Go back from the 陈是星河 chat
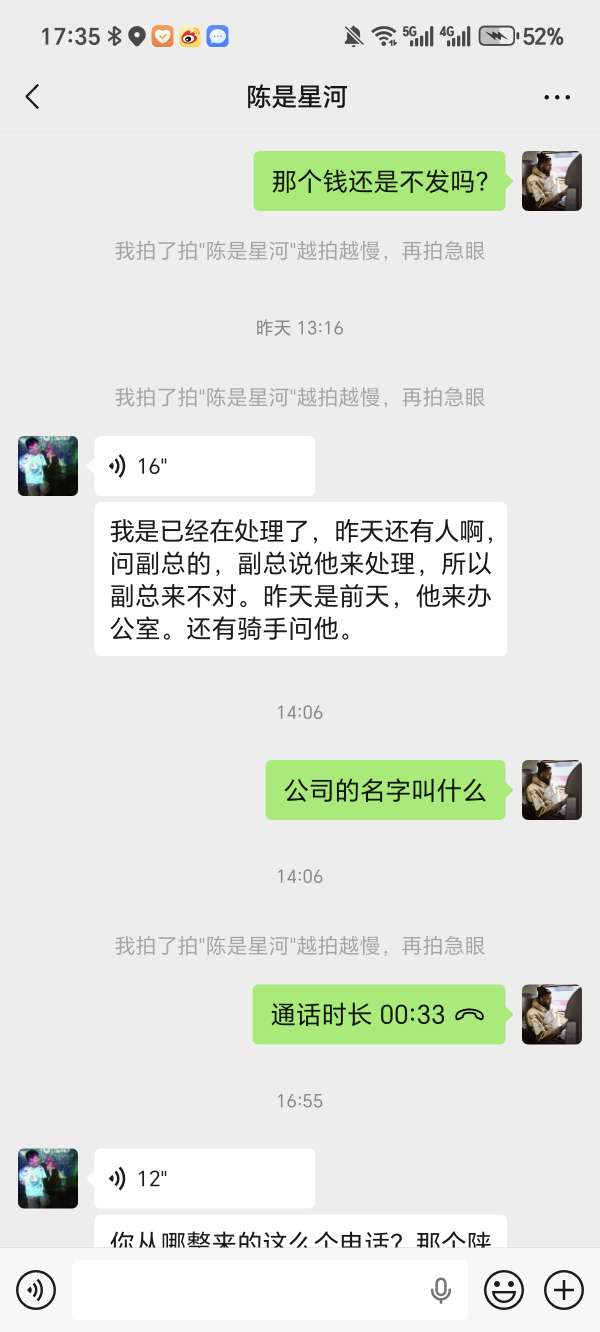Screen dimensions: 600x1332 pyautogui.click(x=32, y=97)
